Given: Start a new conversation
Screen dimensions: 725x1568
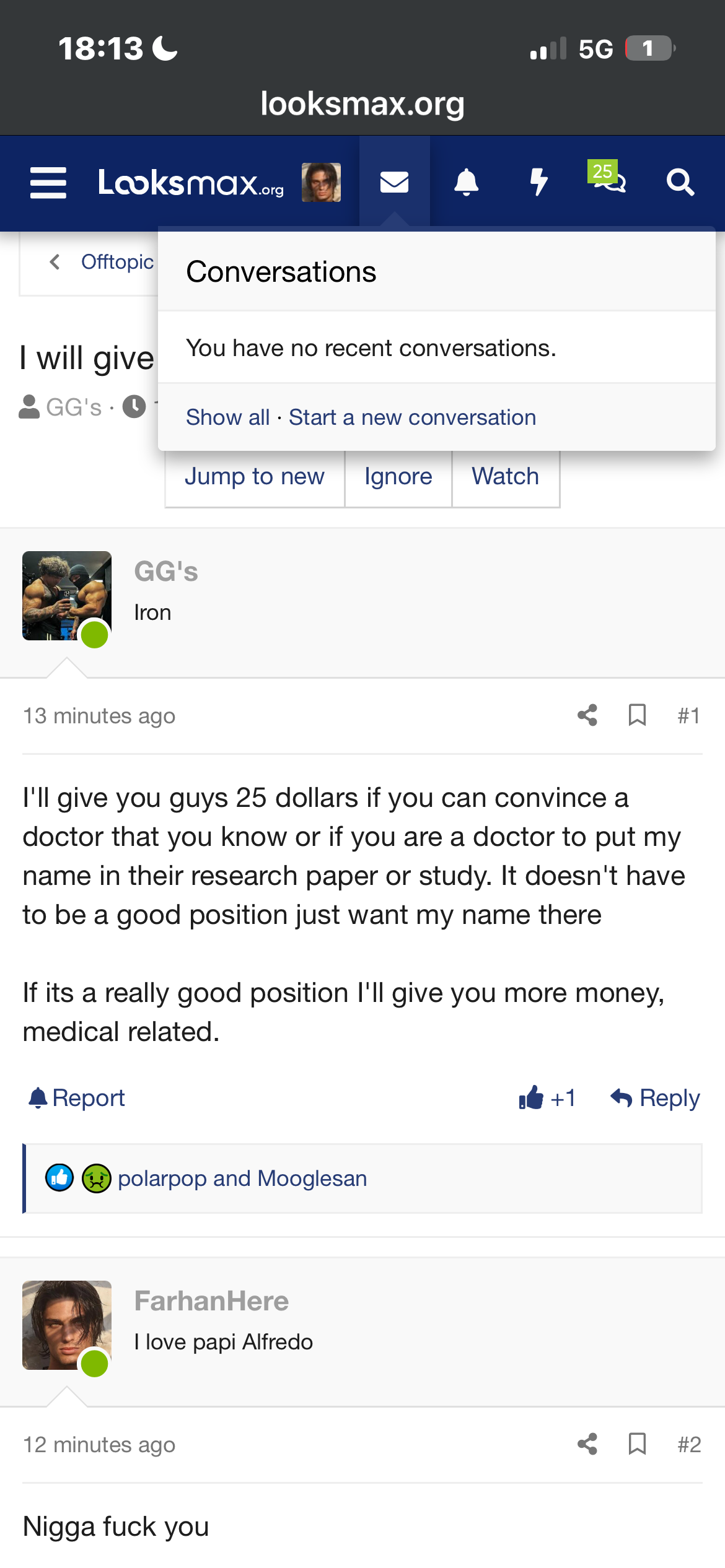Looking at the screenshot, I should (412, 417).
